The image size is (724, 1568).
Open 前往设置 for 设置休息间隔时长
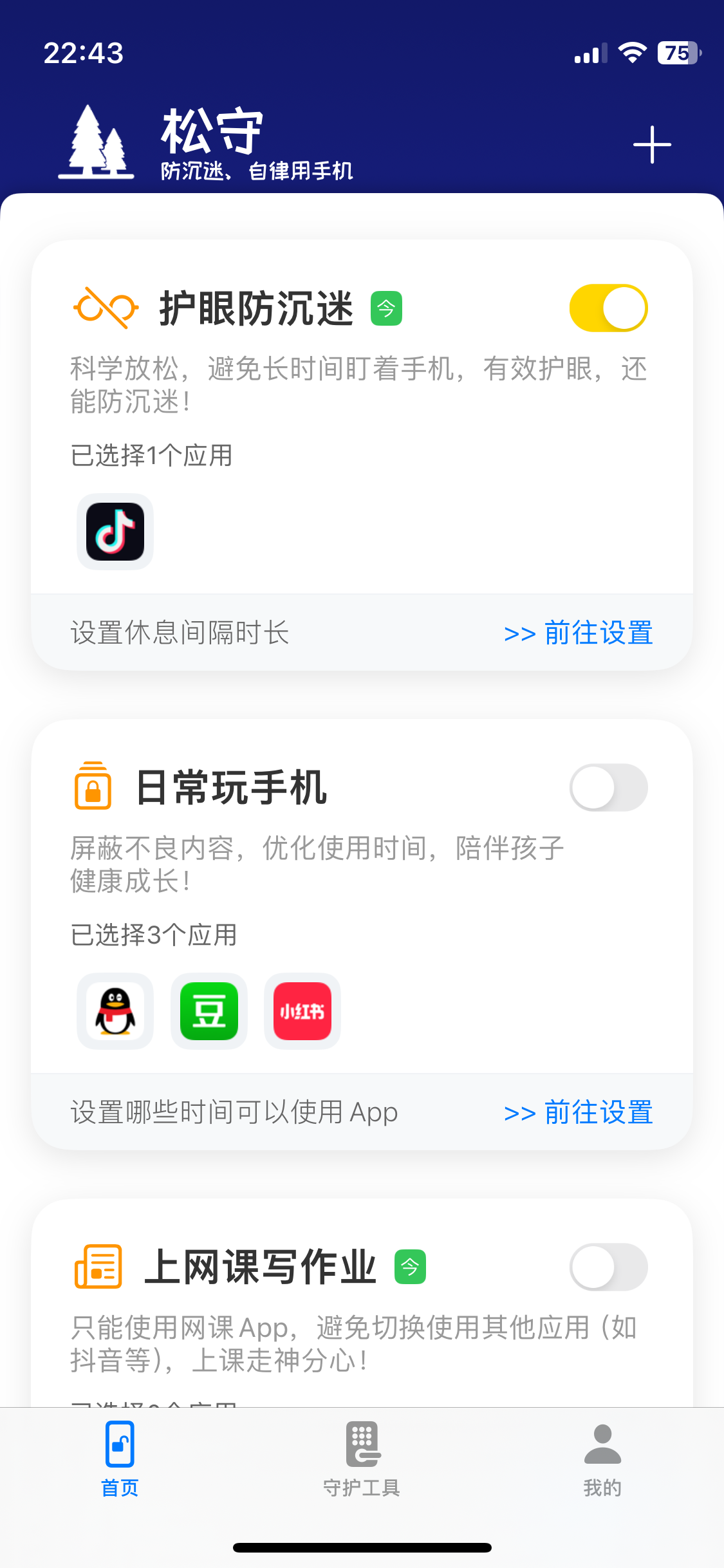(x=578, y=633)
